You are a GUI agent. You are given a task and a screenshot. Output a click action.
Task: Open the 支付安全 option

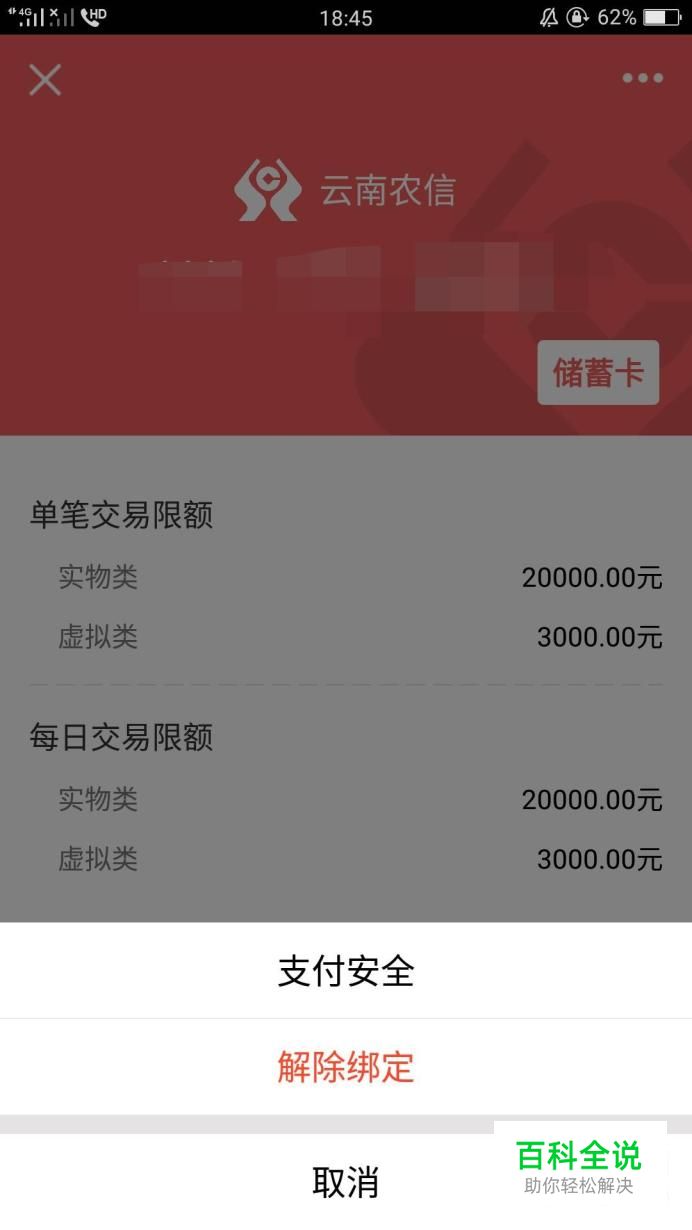346,971
